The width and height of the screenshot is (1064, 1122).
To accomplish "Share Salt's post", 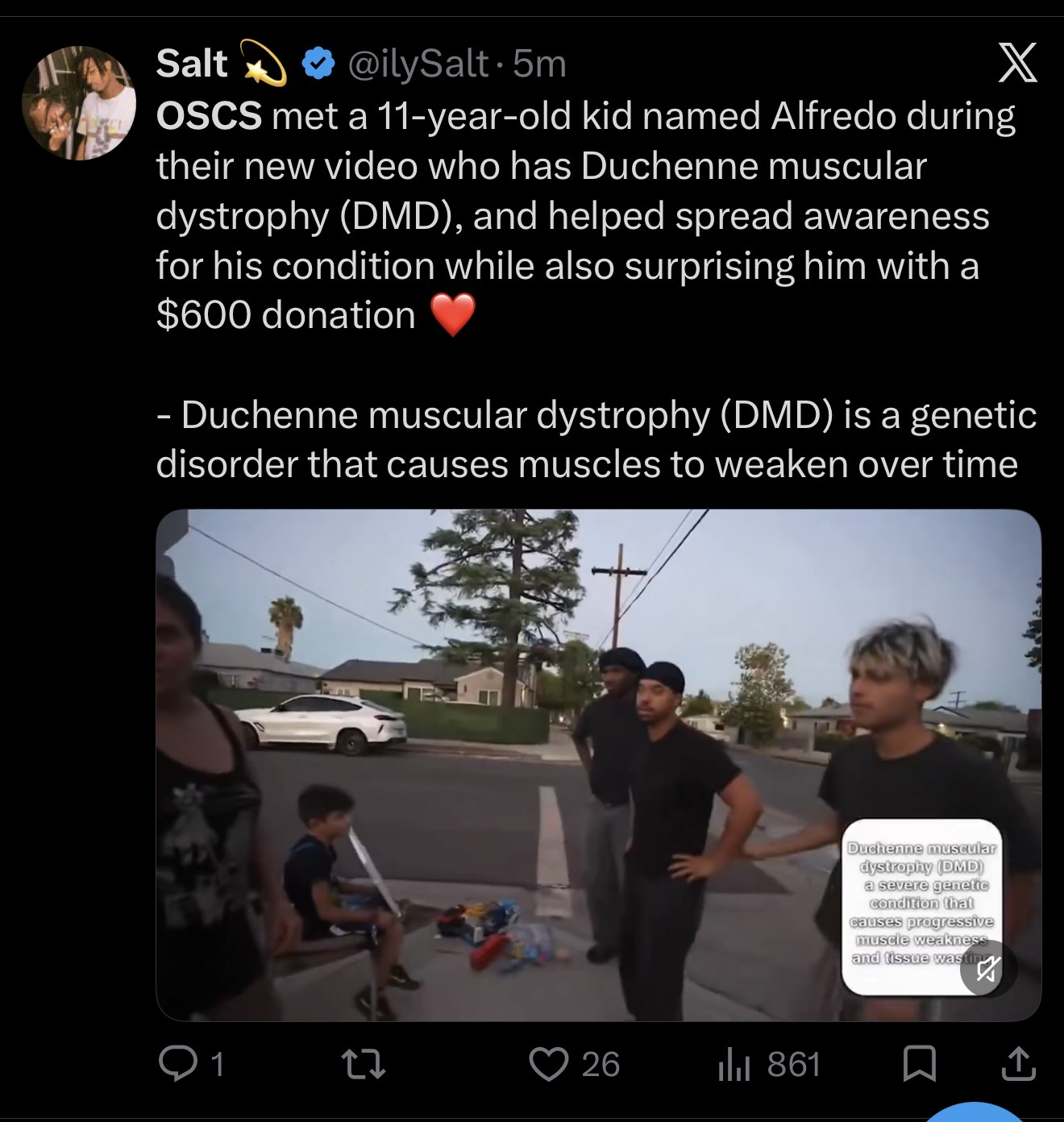I will [x=1019, y=1065].
